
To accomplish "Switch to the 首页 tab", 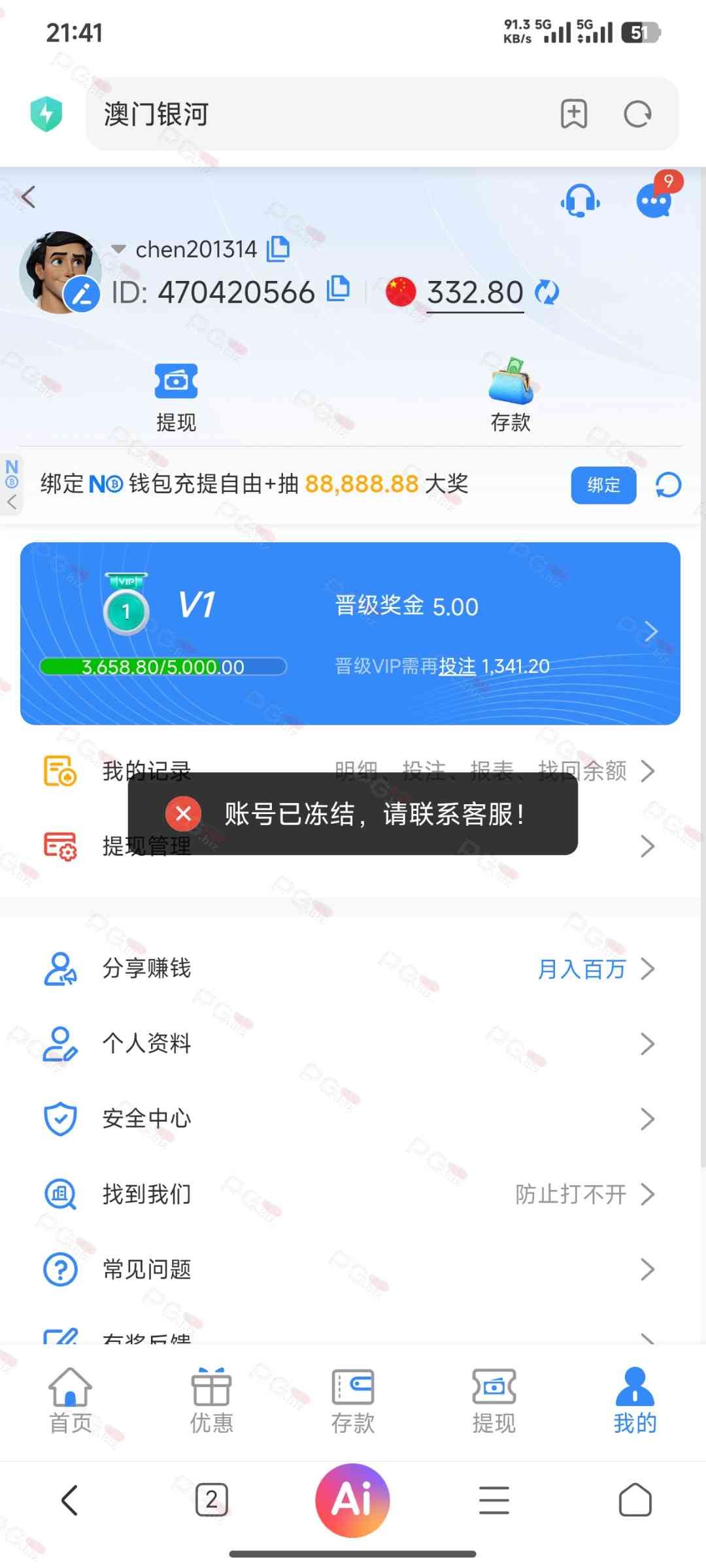I will click(x=71, y=1400).
